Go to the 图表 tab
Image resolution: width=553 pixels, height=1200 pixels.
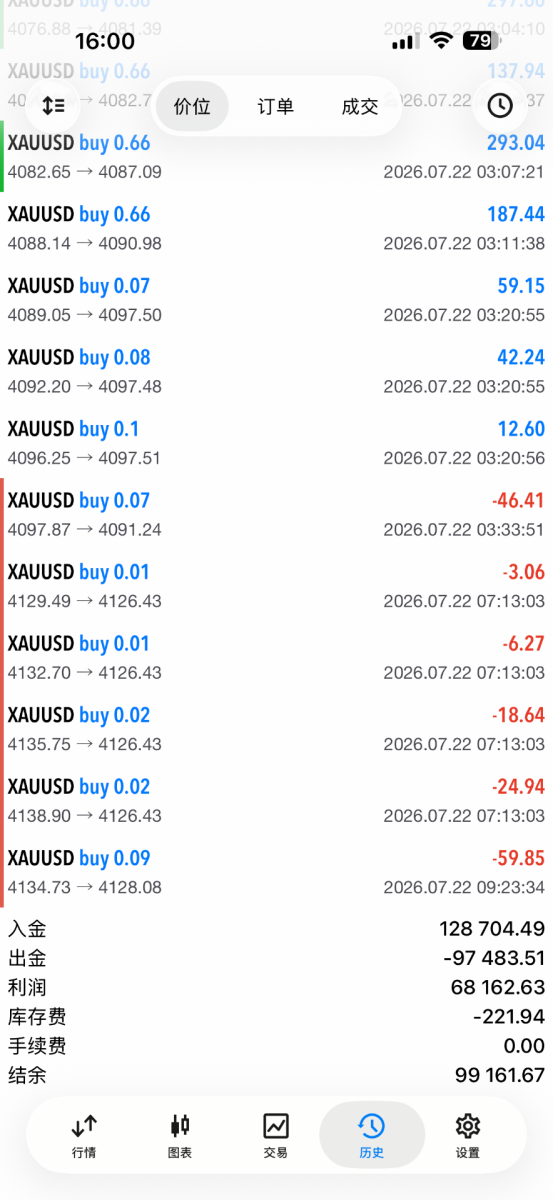[180, 1136]
